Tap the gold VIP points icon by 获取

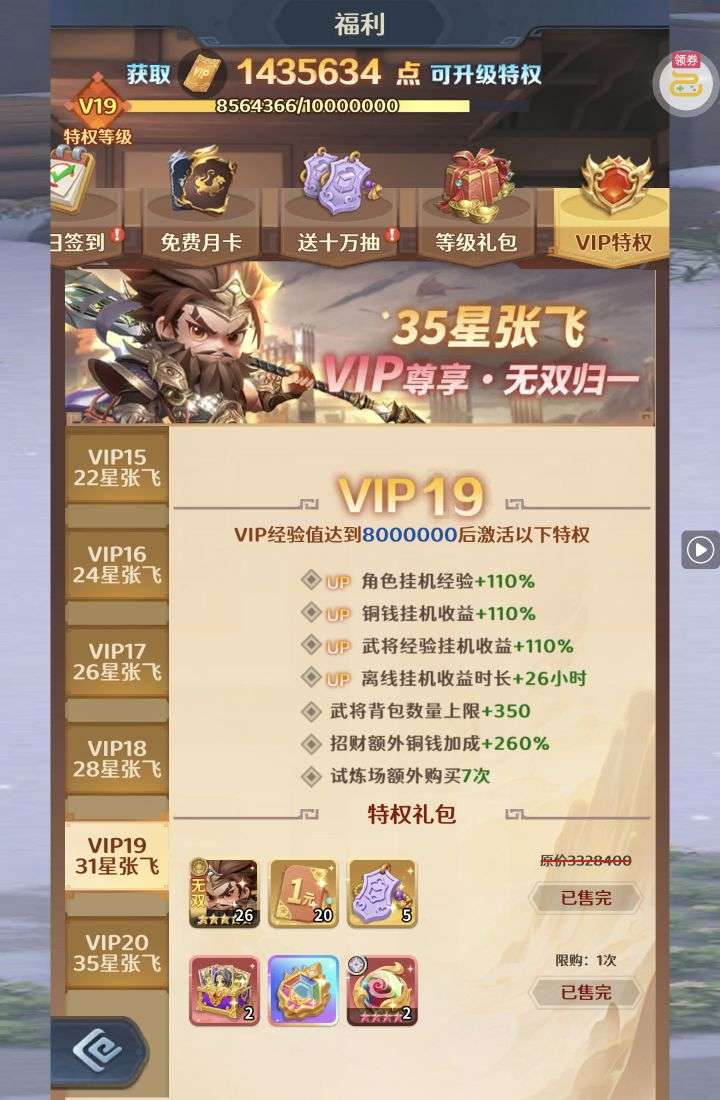[x=203, y=73]
